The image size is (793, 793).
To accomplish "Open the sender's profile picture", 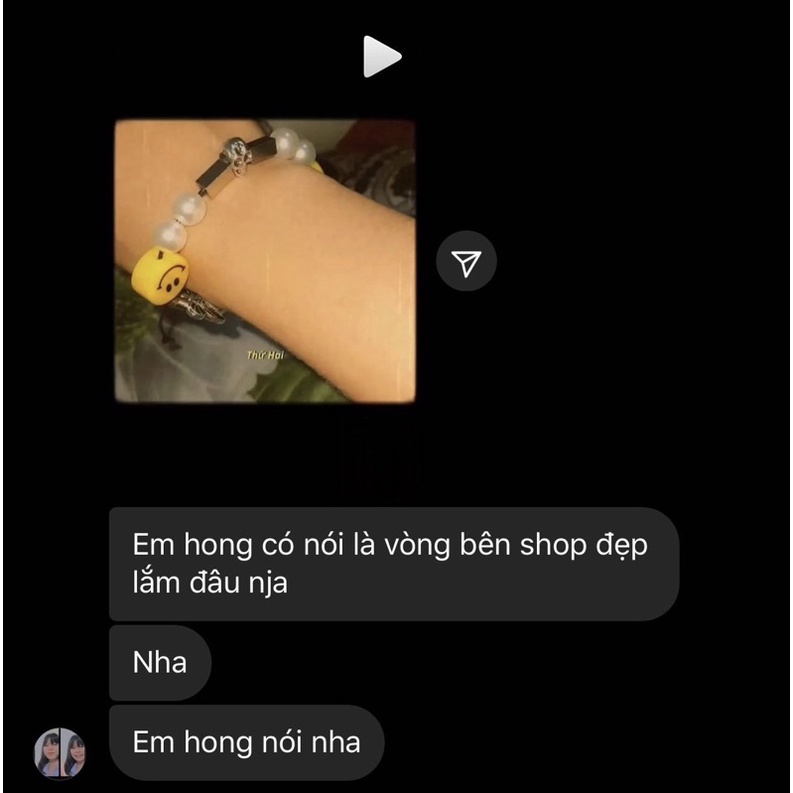I will [60, 753].
